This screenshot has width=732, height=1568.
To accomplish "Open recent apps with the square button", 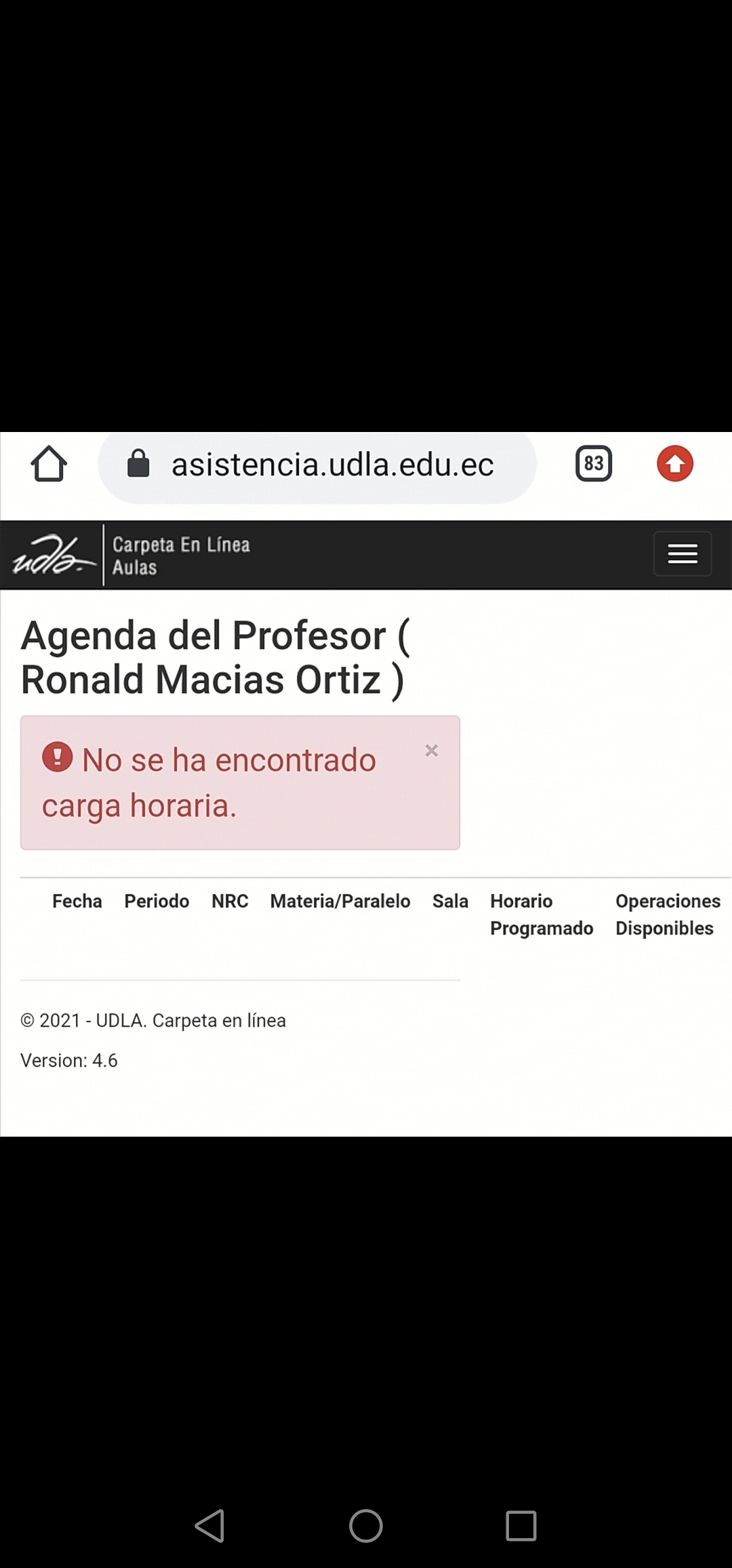I will click(521, 1526).
